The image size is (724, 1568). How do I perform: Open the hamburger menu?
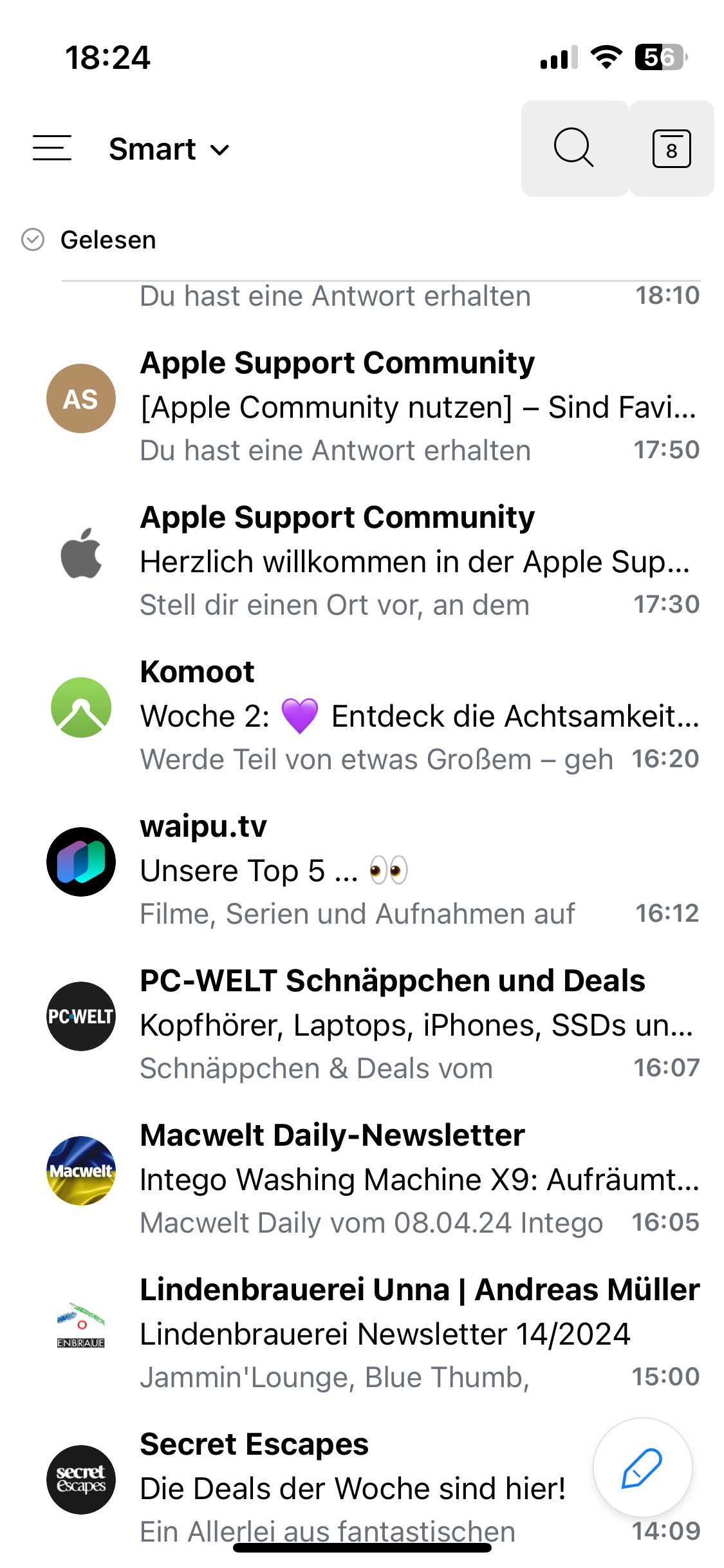click(52, 148)
